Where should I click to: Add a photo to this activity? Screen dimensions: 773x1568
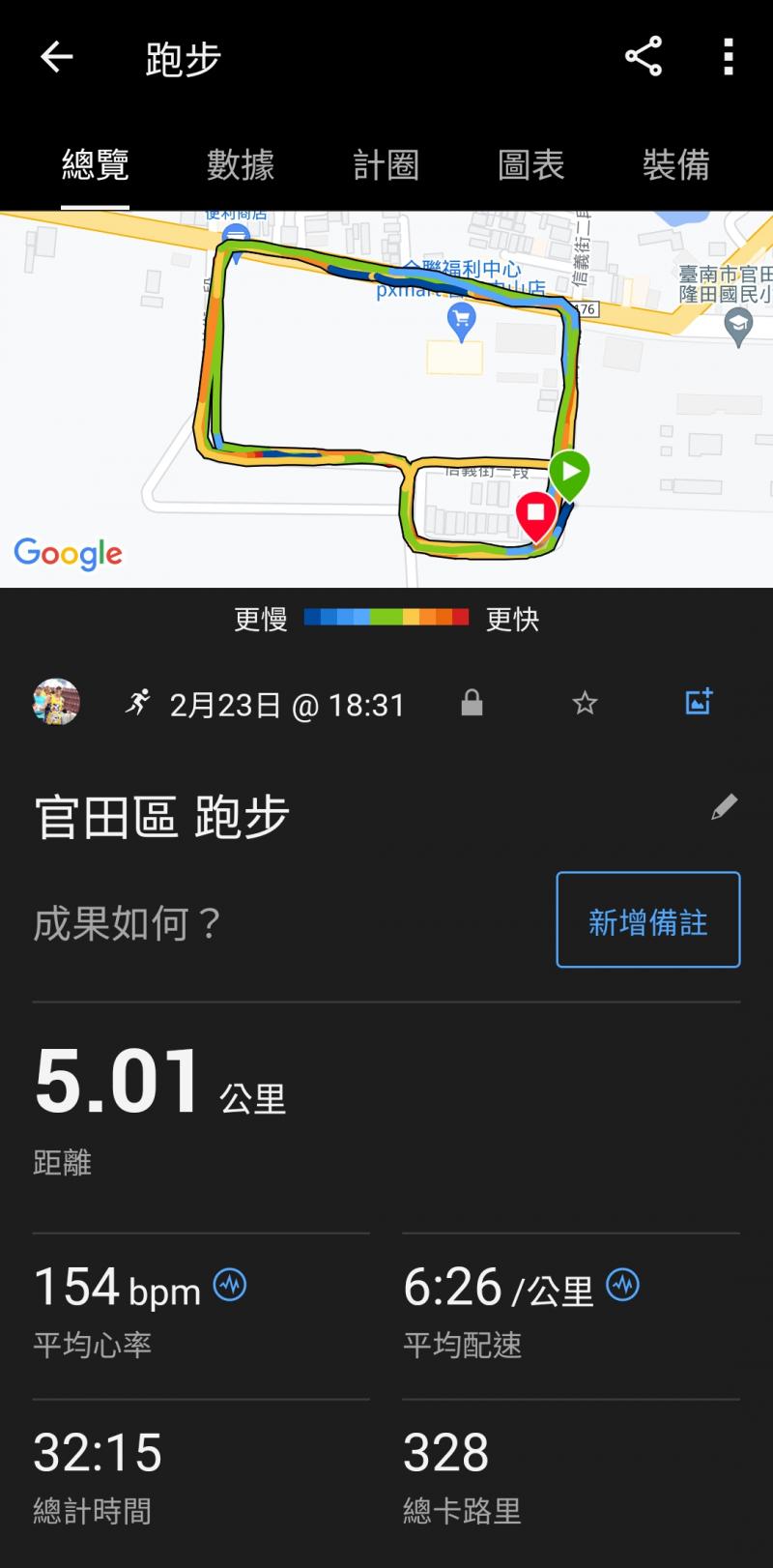click(699, 702)
